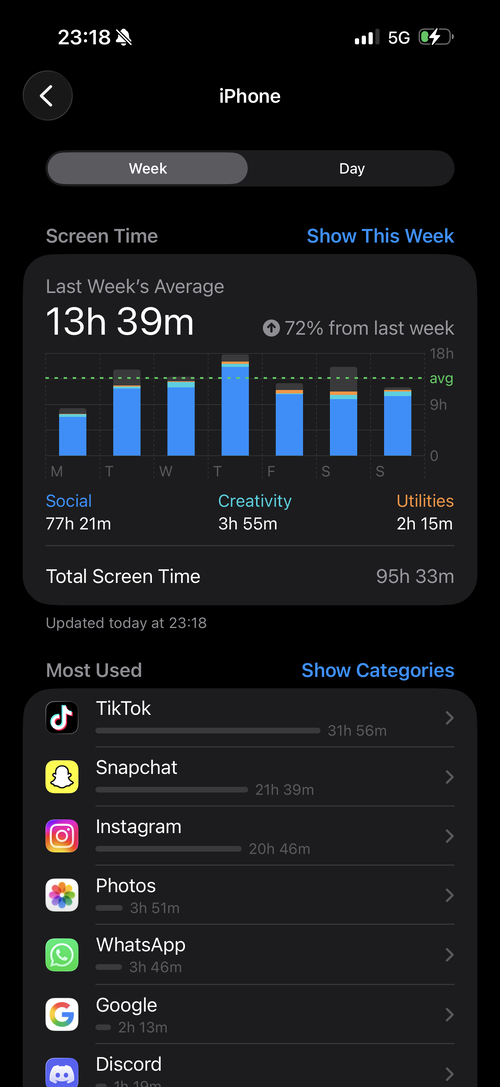Open Discord usage details

tap(250, 1066)
